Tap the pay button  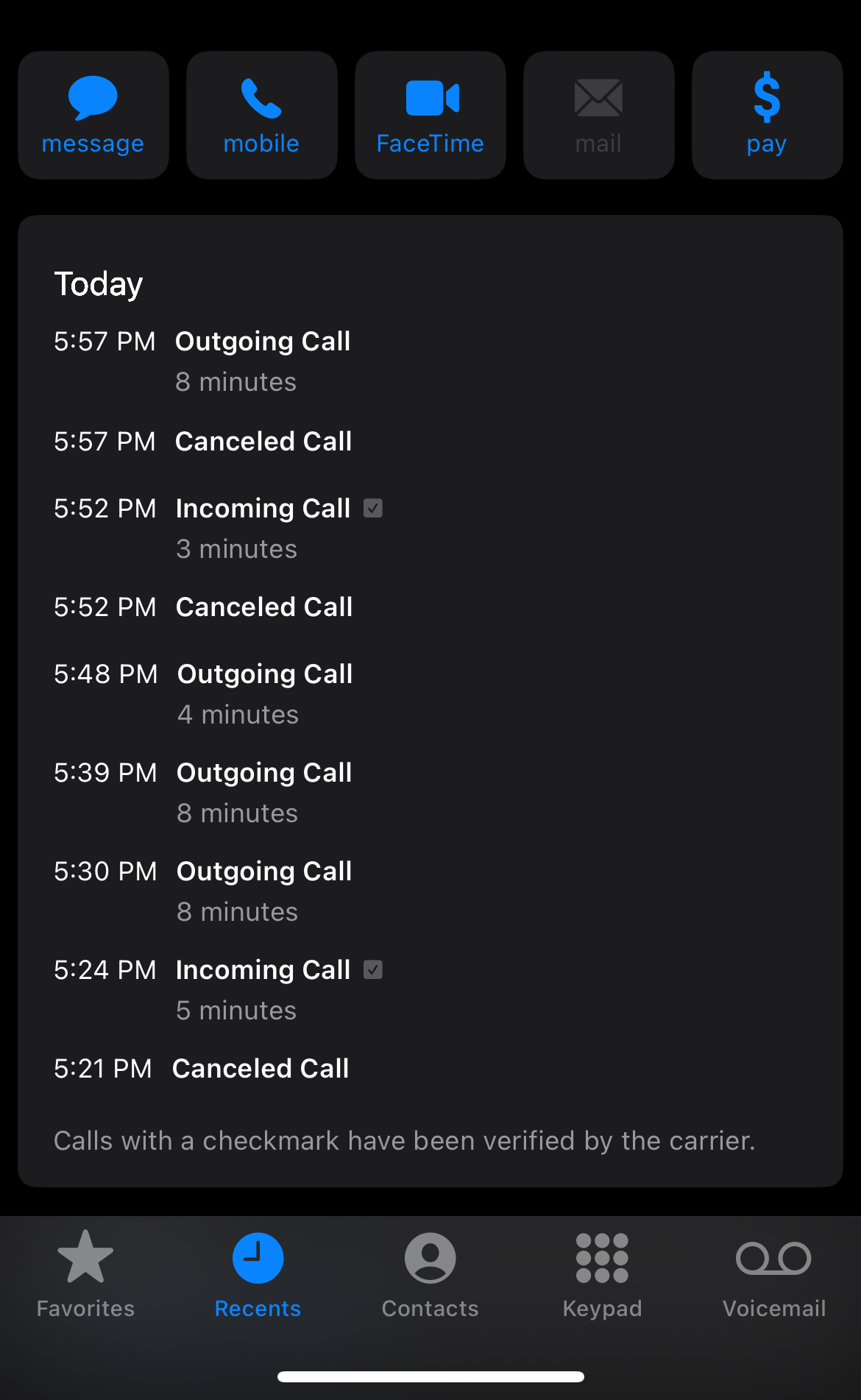point(767,115)
